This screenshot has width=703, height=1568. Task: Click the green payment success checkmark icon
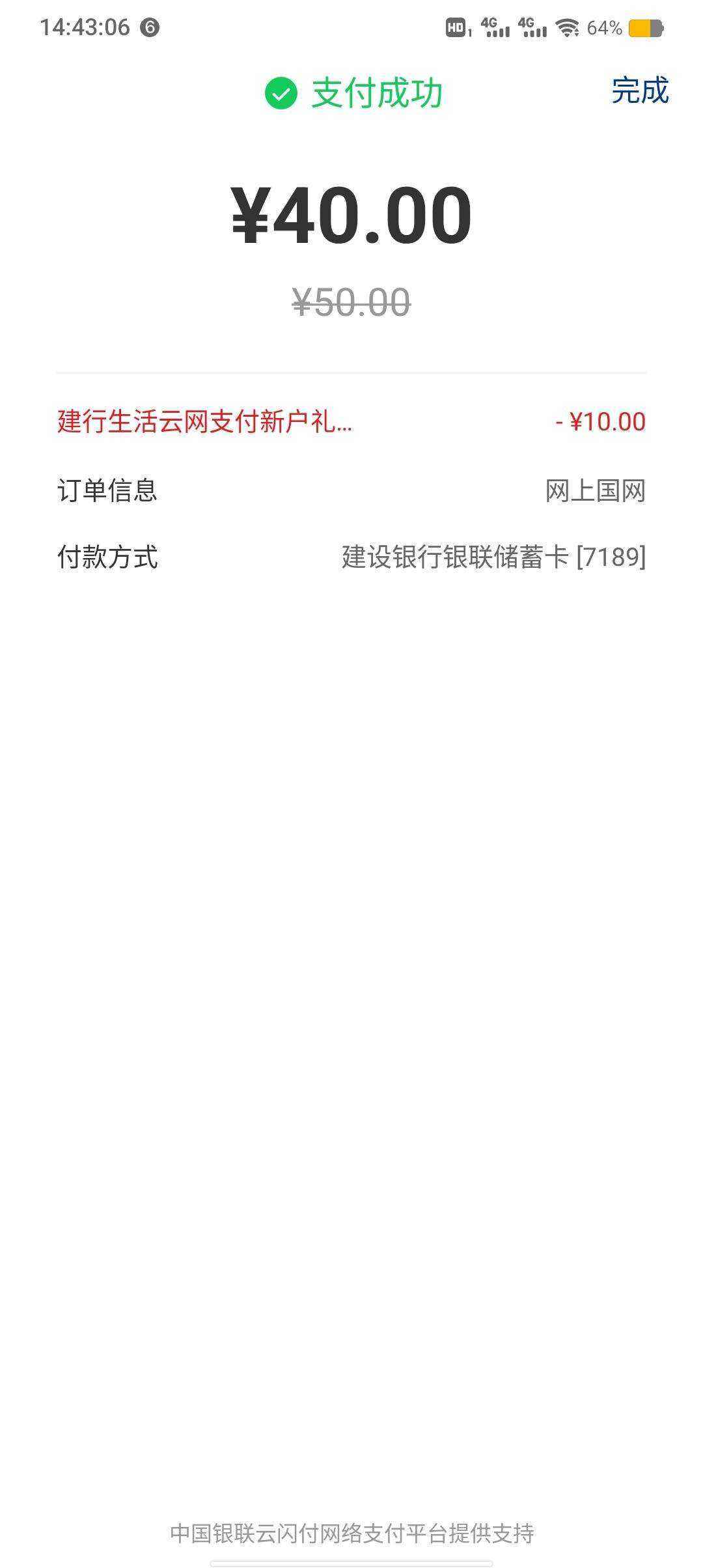pos(280,94)
